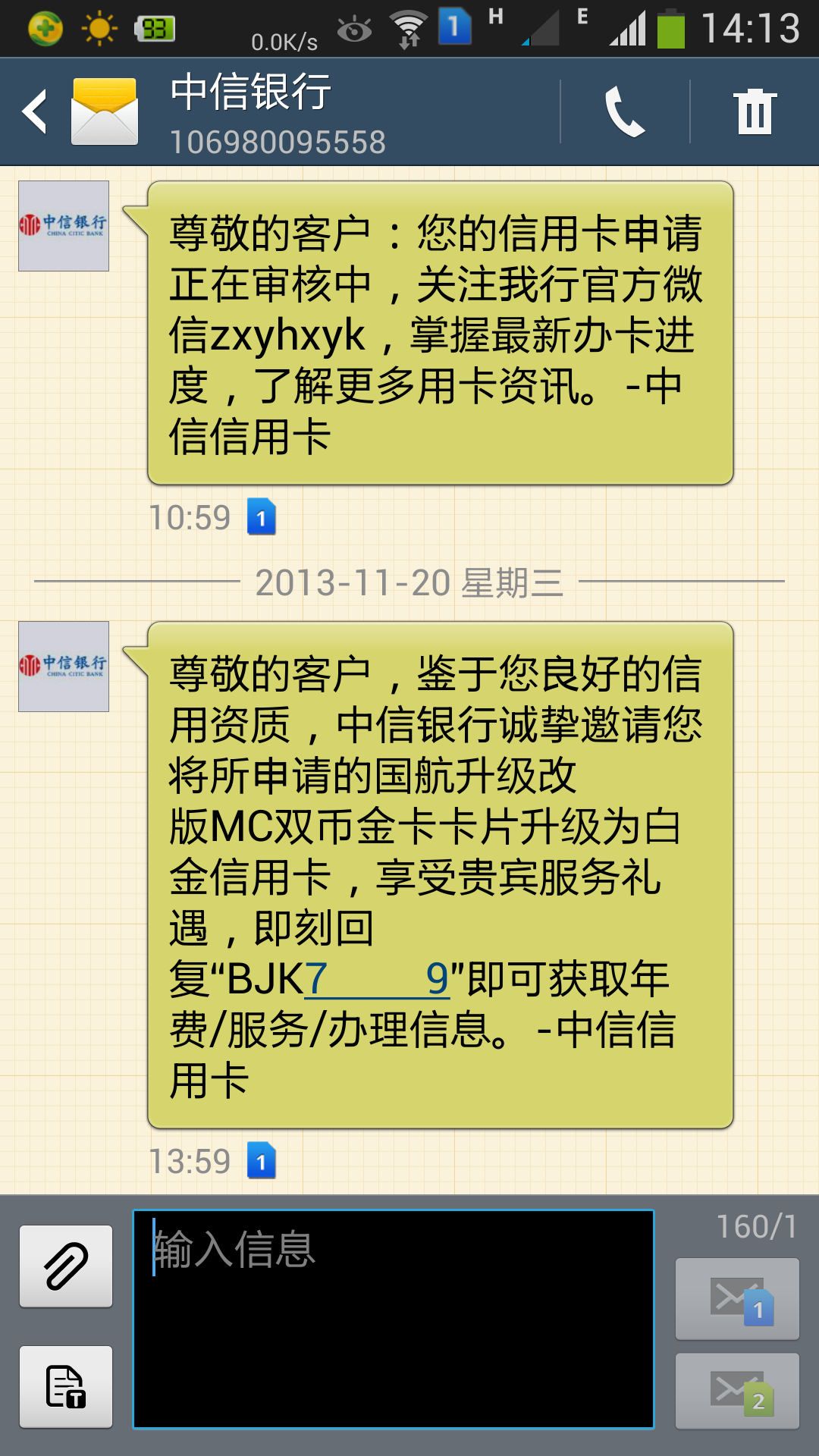Tap the yellow envelope message icon

pyautogui.click(x=104, y=109)
